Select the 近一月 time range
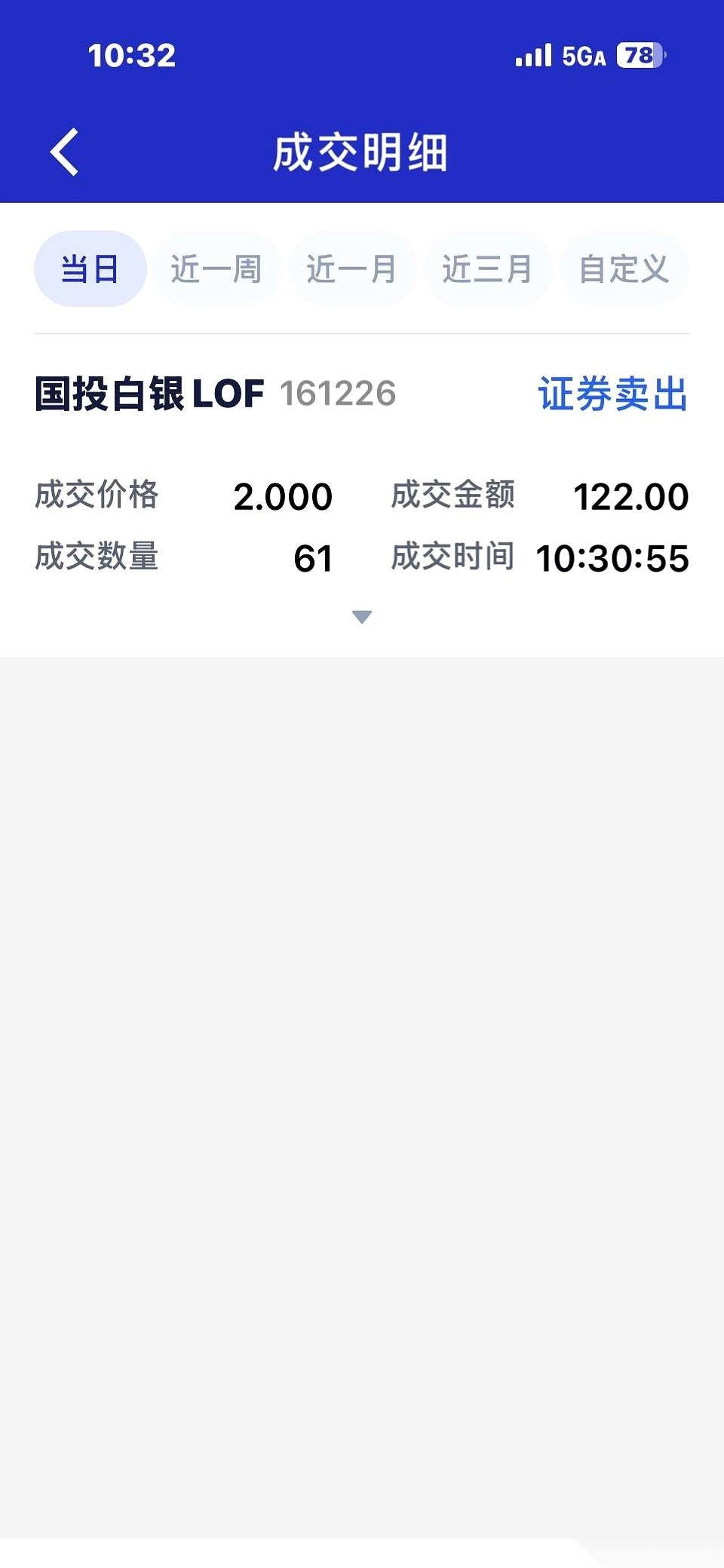The height and width of the screenshot is (1568, 724). pos(352,268)
